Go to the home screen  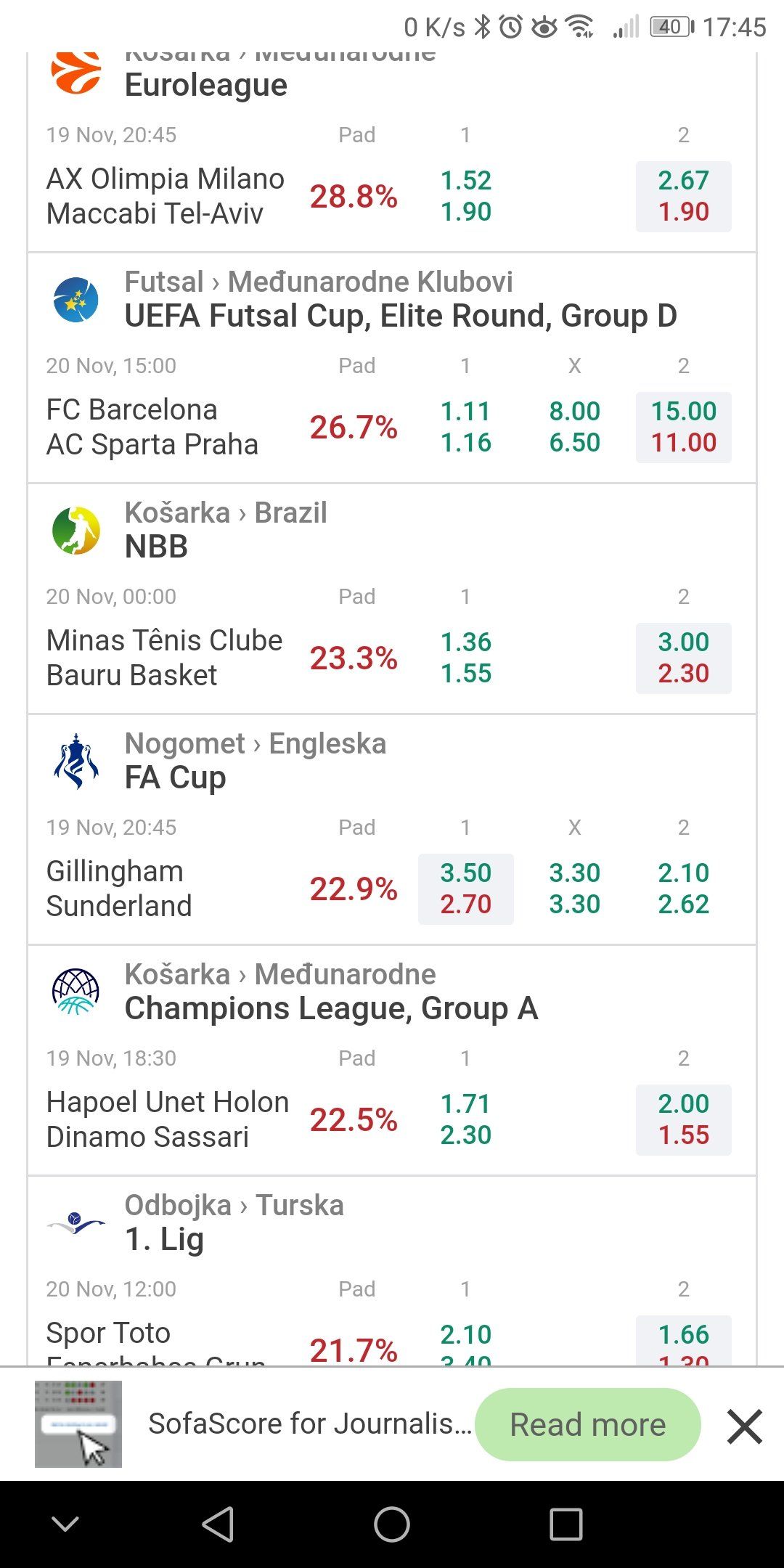[x=392, y=1524]
